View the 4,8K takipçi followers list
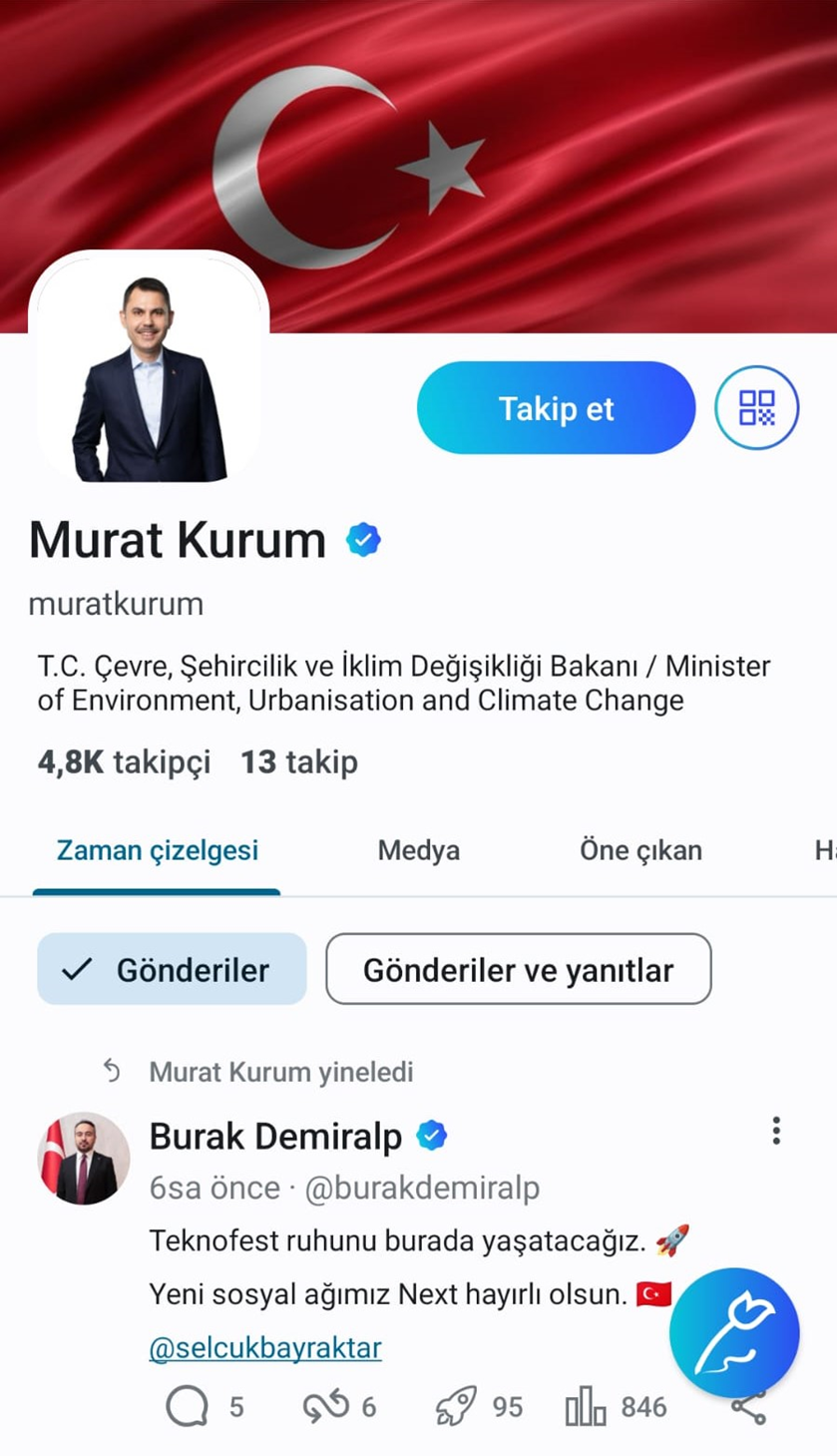Viewport: 837px width, 1456px height. click(124, 762)
